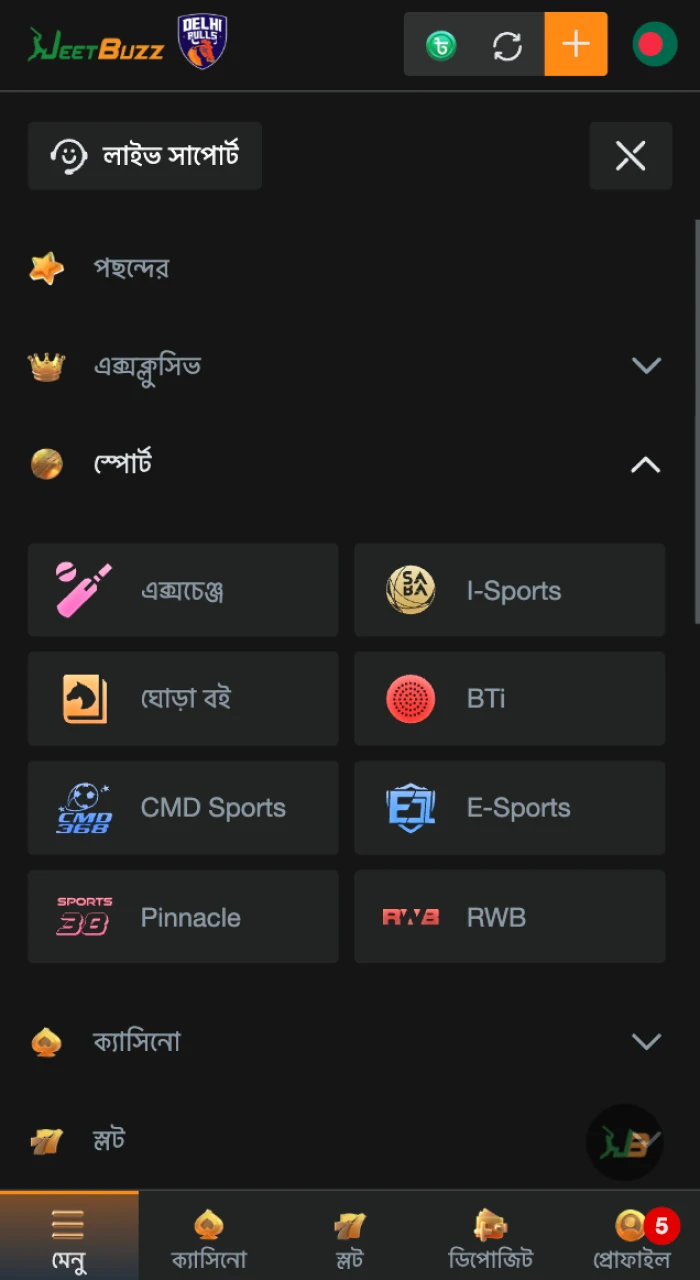
Task: Switch to the ডিপোজিট tab
Action: (490, 1238)
